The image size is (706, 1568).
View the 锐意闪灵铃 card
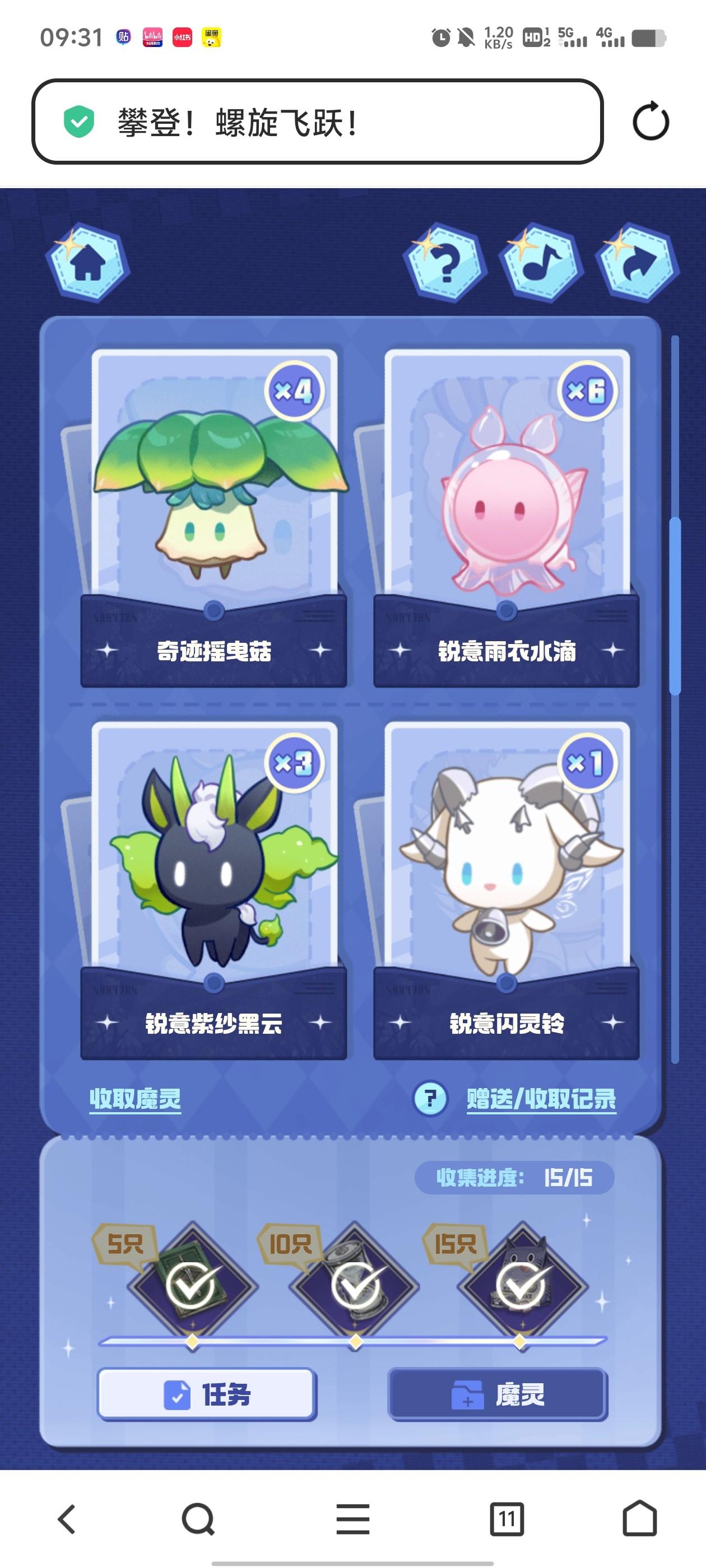(x=506, y=889)
